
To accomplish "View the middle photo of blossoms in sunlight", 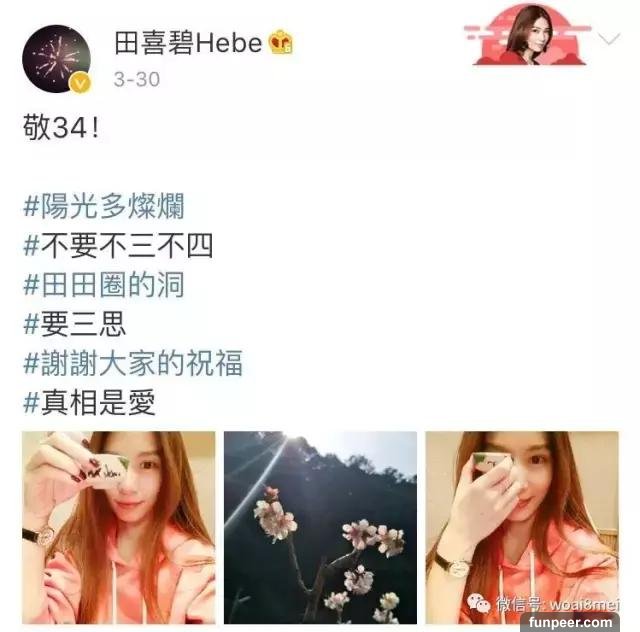I will pyautogui.click(x=320, y=527).
